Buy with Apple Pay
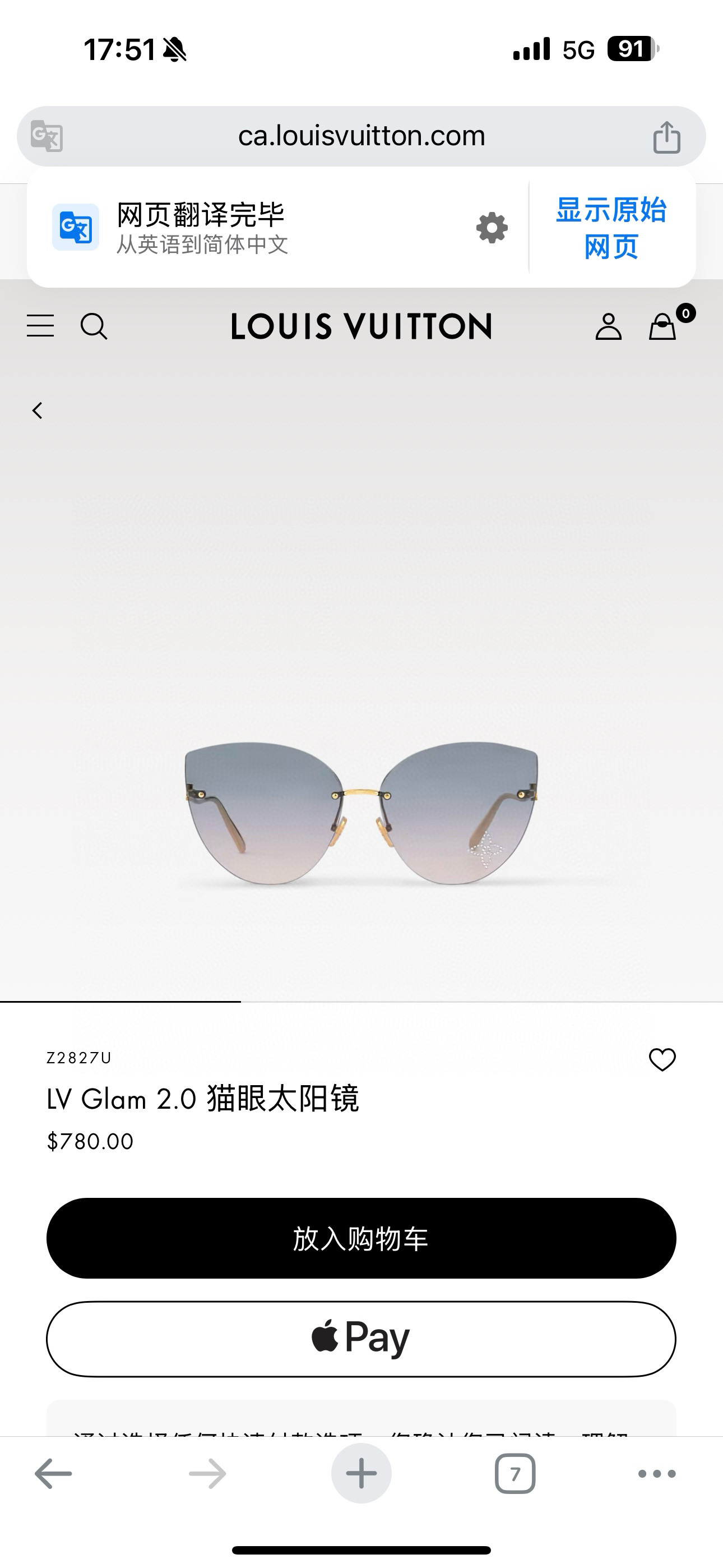Viewport: 723px width, 1568px height. (361, 1339)
